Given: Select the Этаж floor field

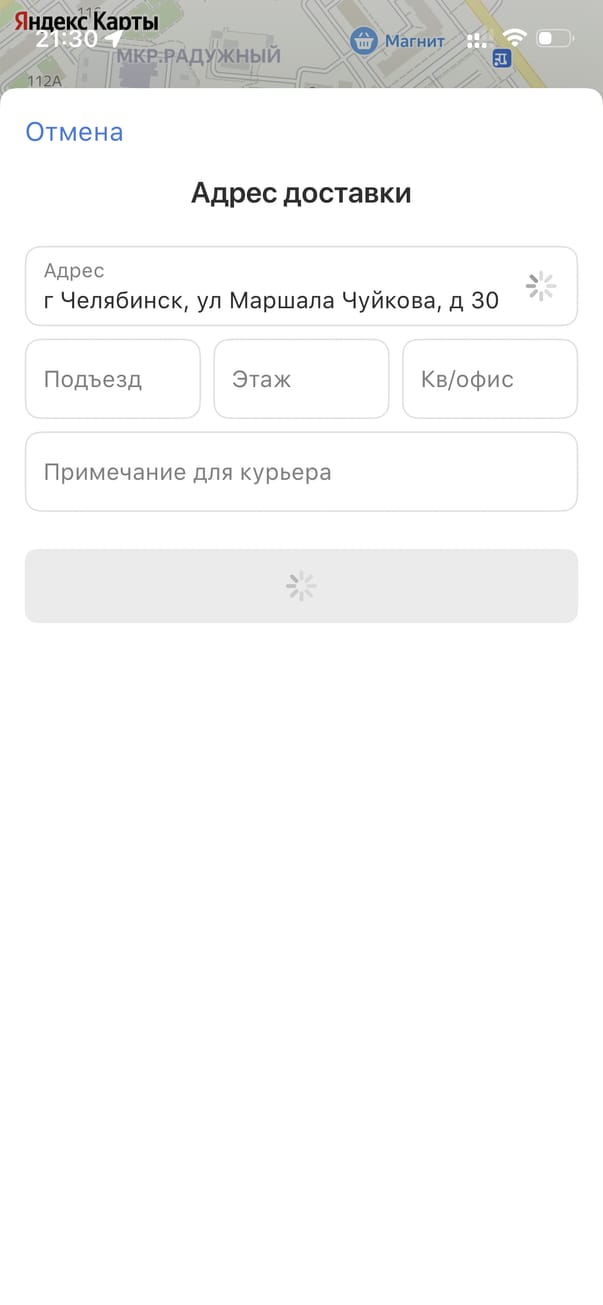Looking at the screenshot, I should point(301,379).
